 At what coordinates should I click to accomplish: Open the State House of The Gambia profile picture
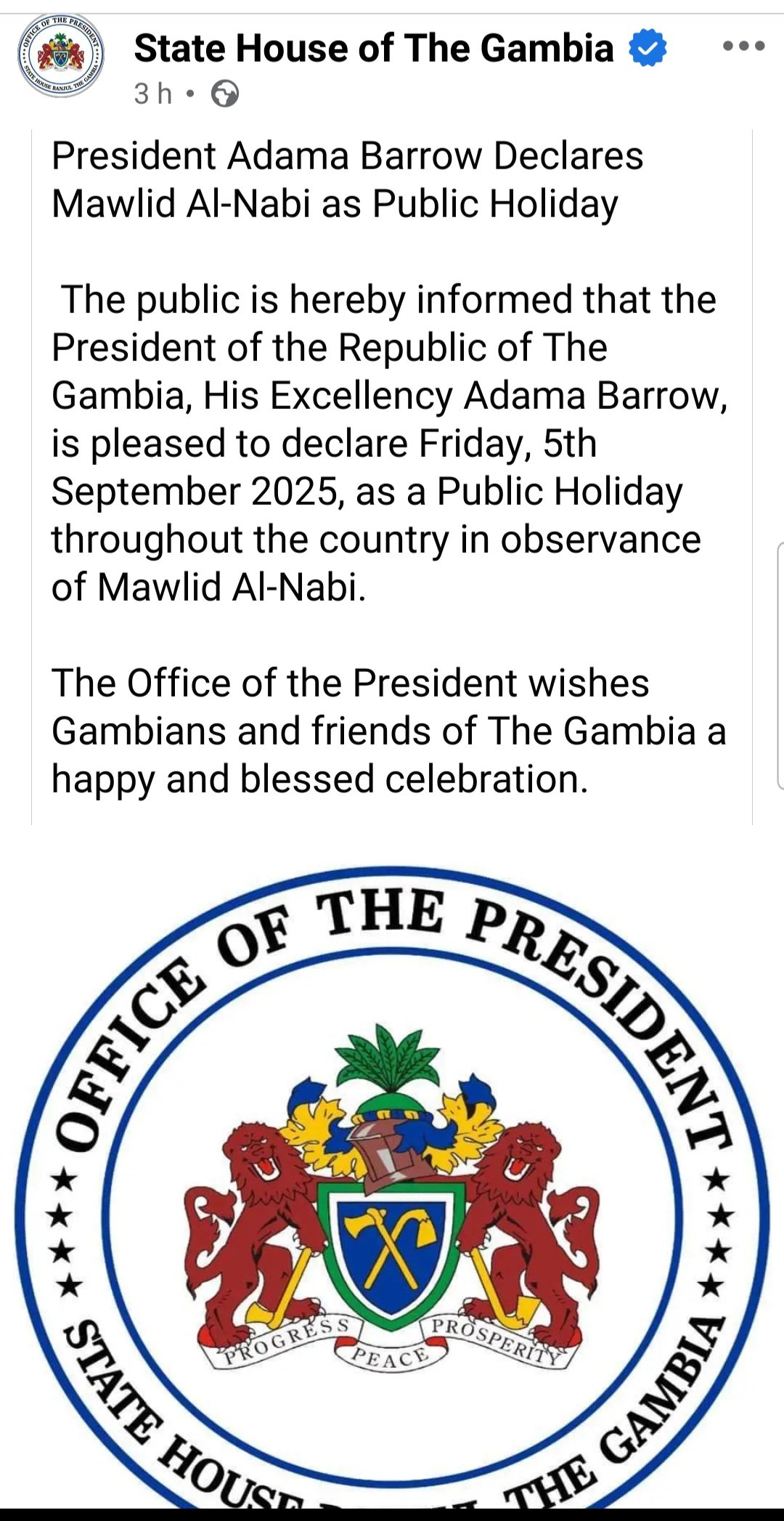(61, 55)
